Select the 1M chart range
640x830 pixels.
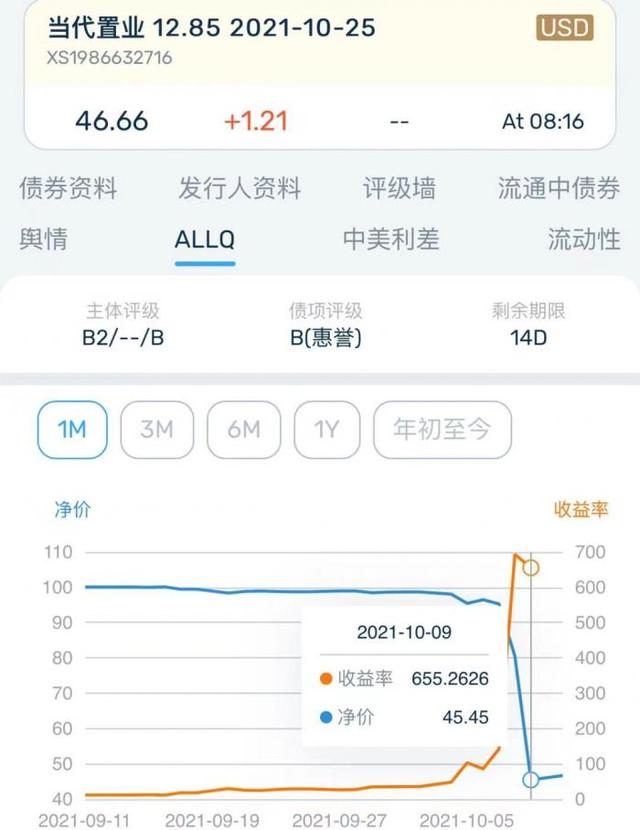(x=72, y=430)
